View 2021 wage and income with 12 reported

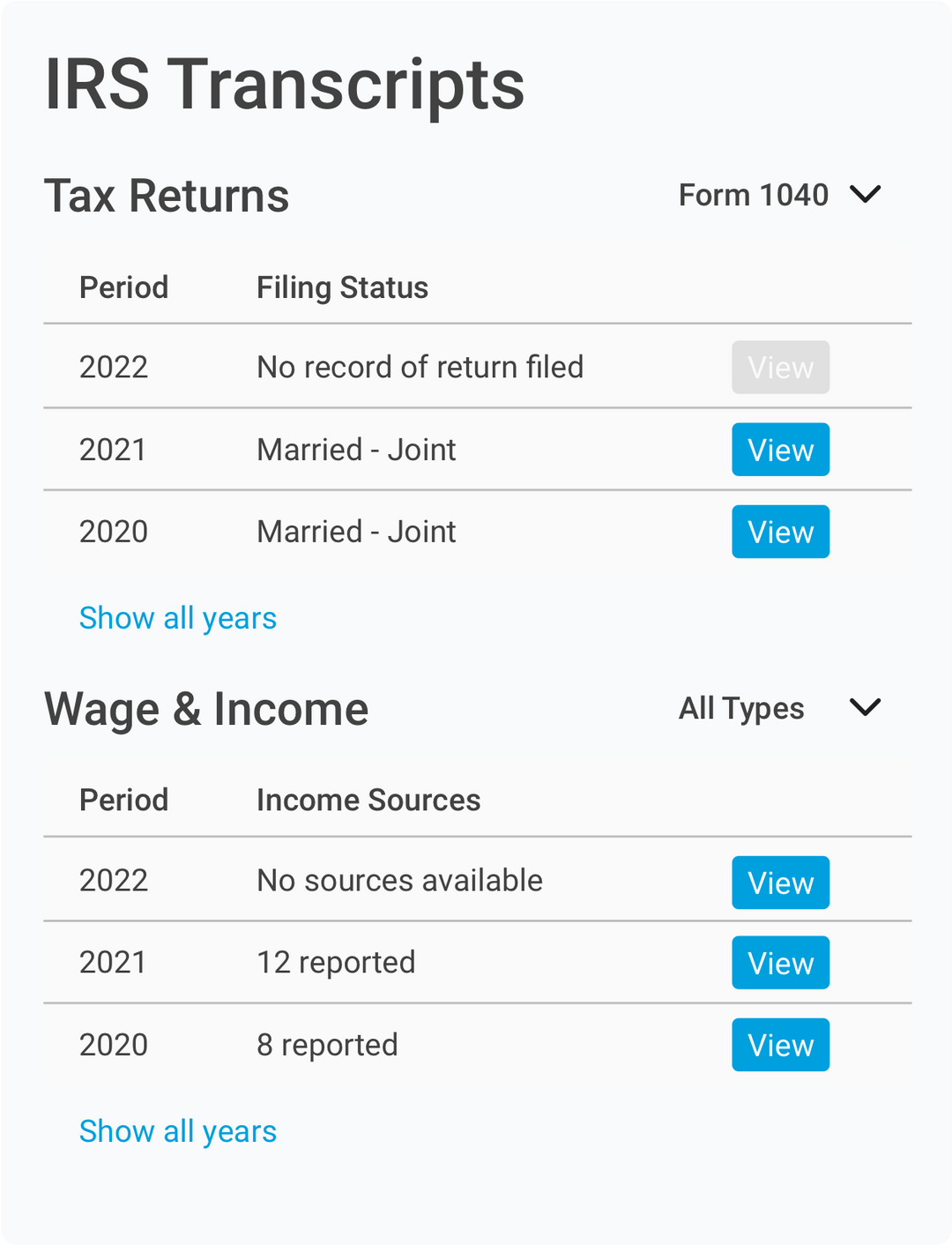click(x=780, y=963)
